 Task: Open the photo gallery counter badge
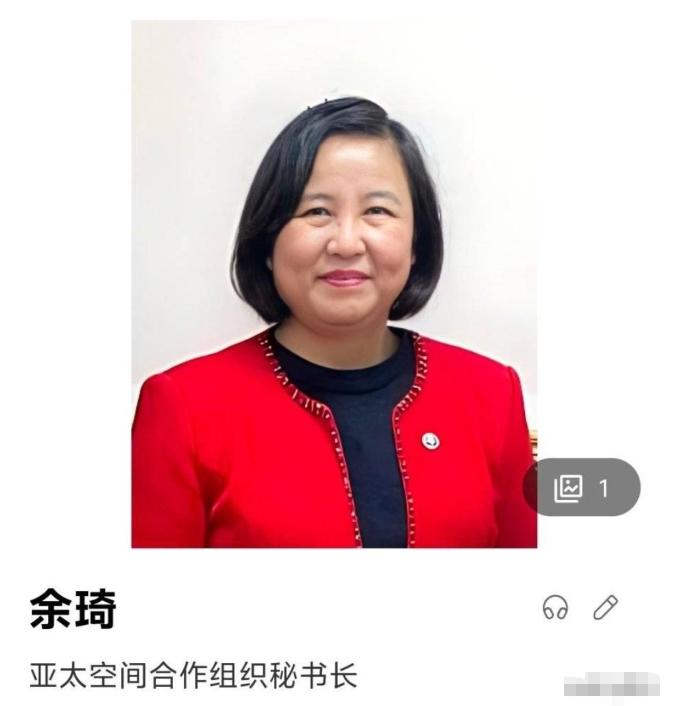click(x=582, y=487)
